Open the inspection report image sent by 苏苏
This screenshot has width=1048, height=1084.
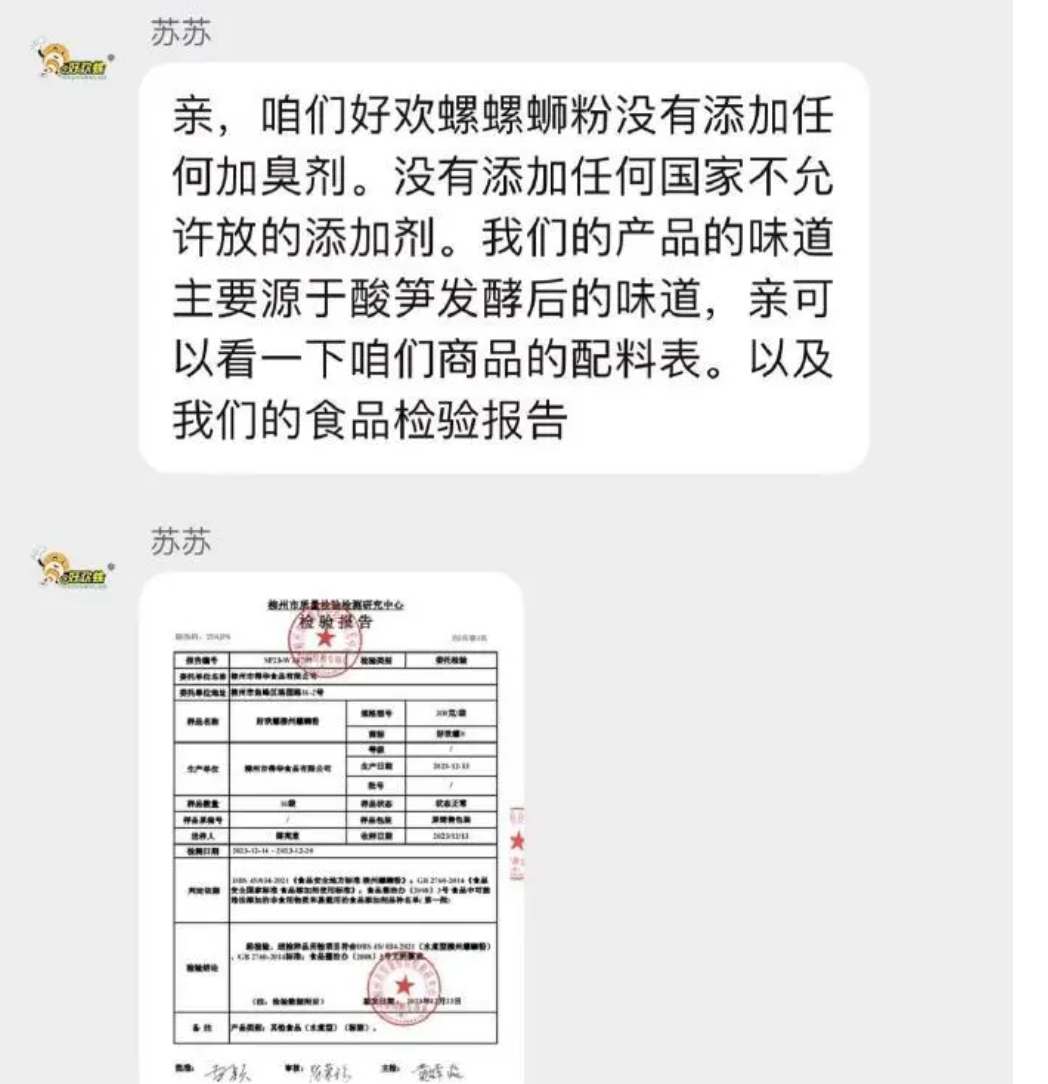[x=332, y=830]
